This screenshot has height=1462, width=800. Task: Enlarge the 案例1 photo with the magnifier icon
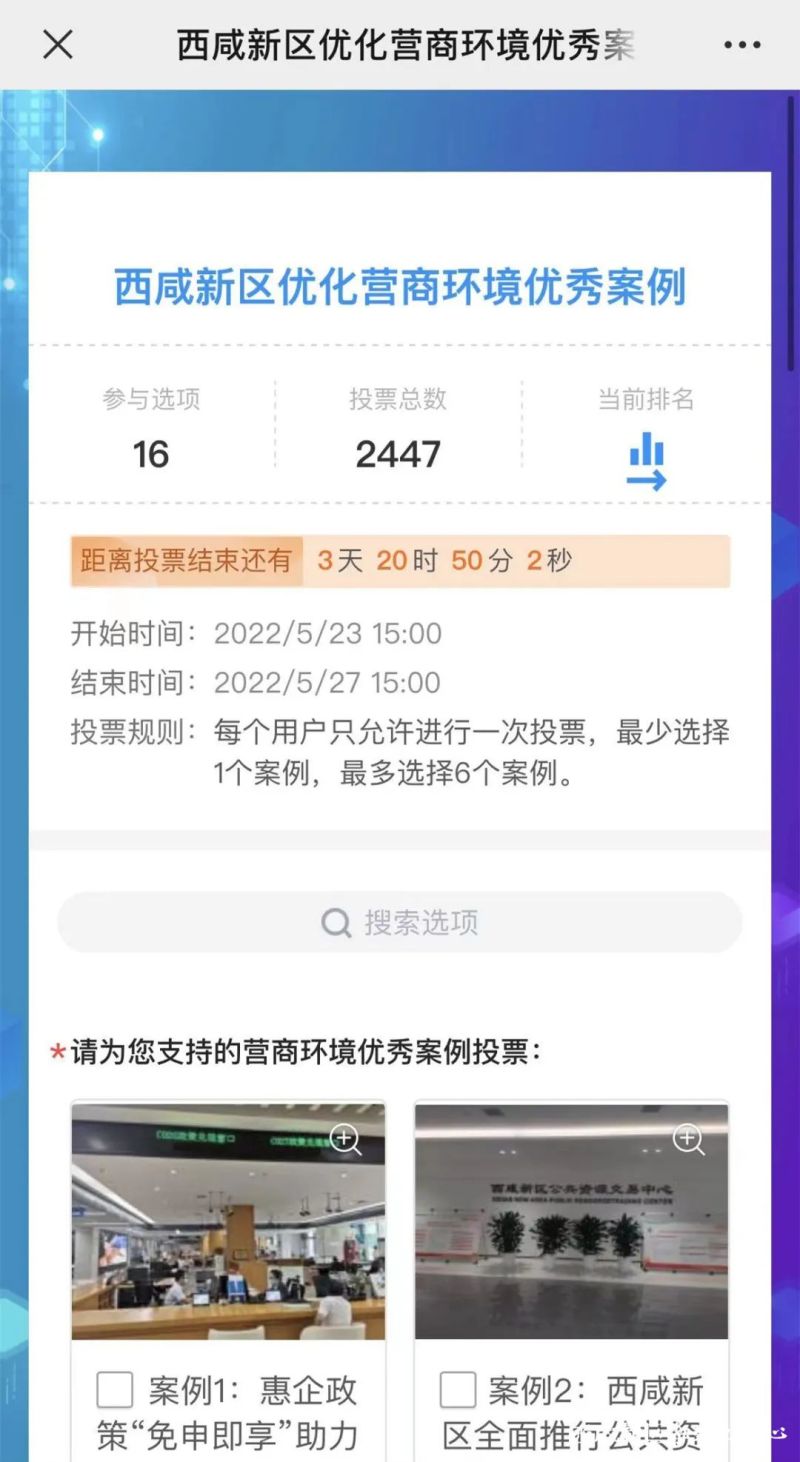click(x=345, y=1139)
